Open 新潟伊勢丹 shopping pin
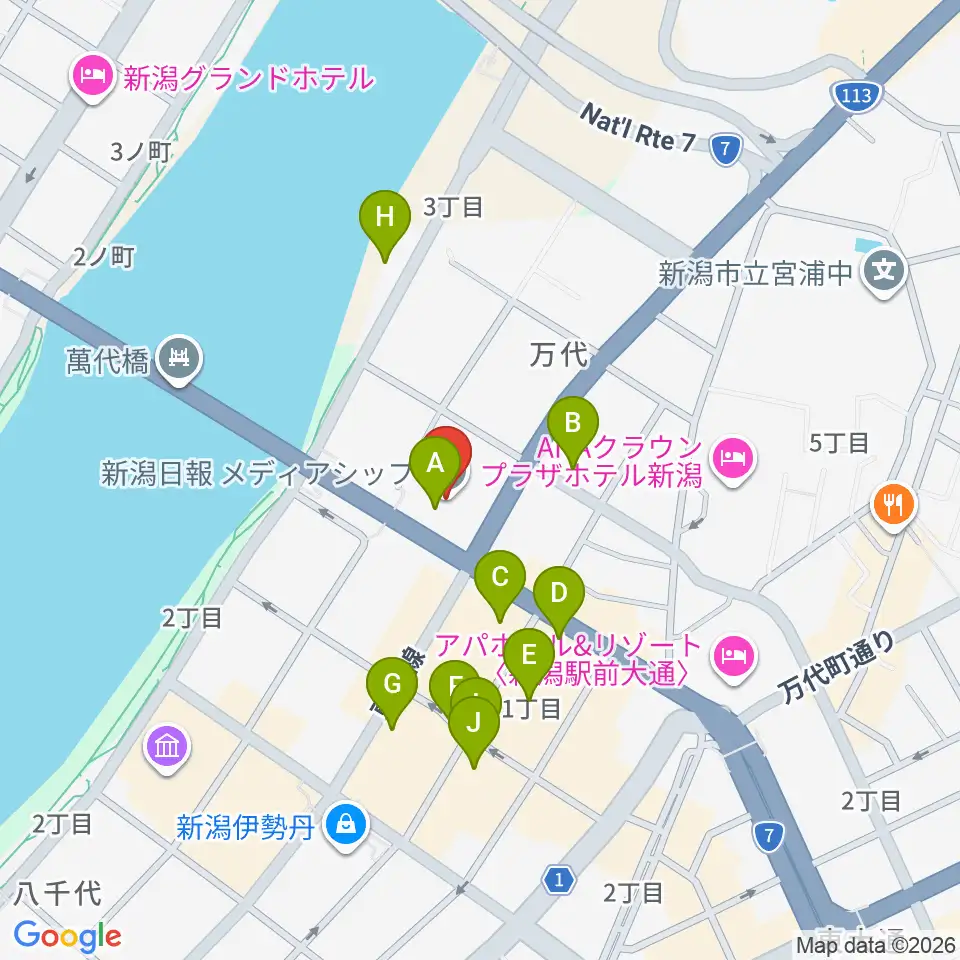Image resolution: width=960 pixels, height=960 pixels. 346,827
